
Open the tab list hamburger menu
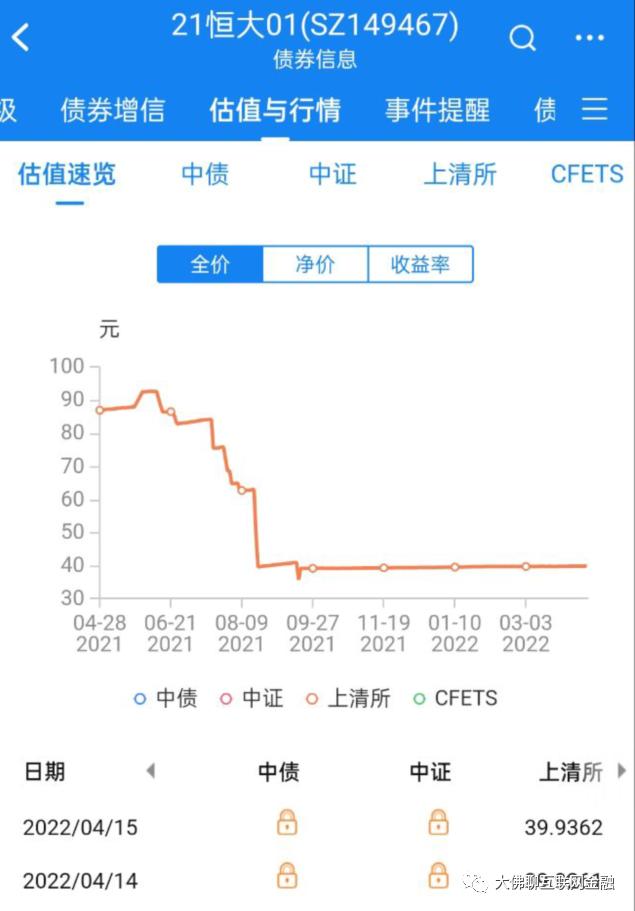point(595,110)
